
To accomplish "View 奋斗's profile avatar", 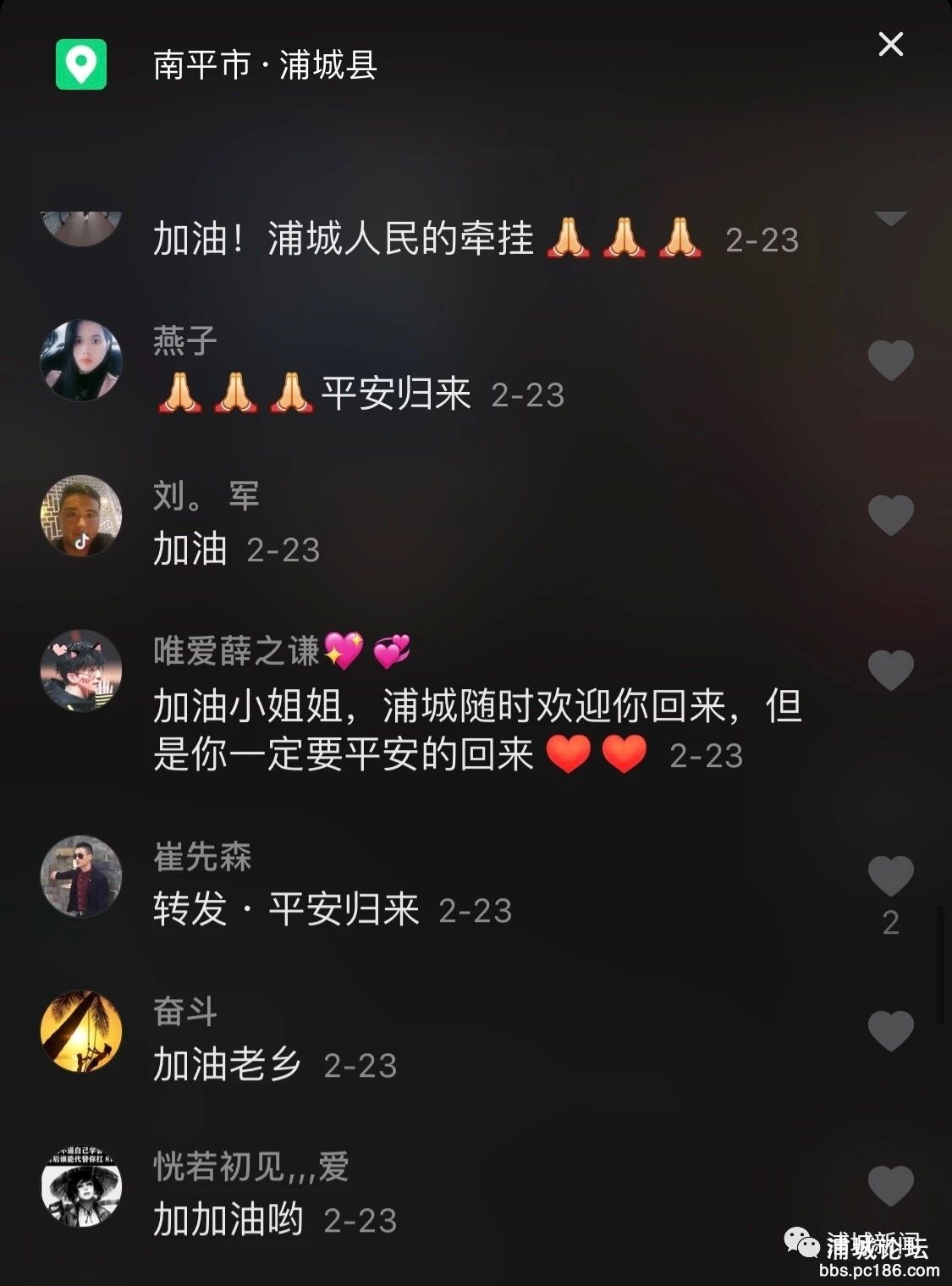I will [81, 1031].
